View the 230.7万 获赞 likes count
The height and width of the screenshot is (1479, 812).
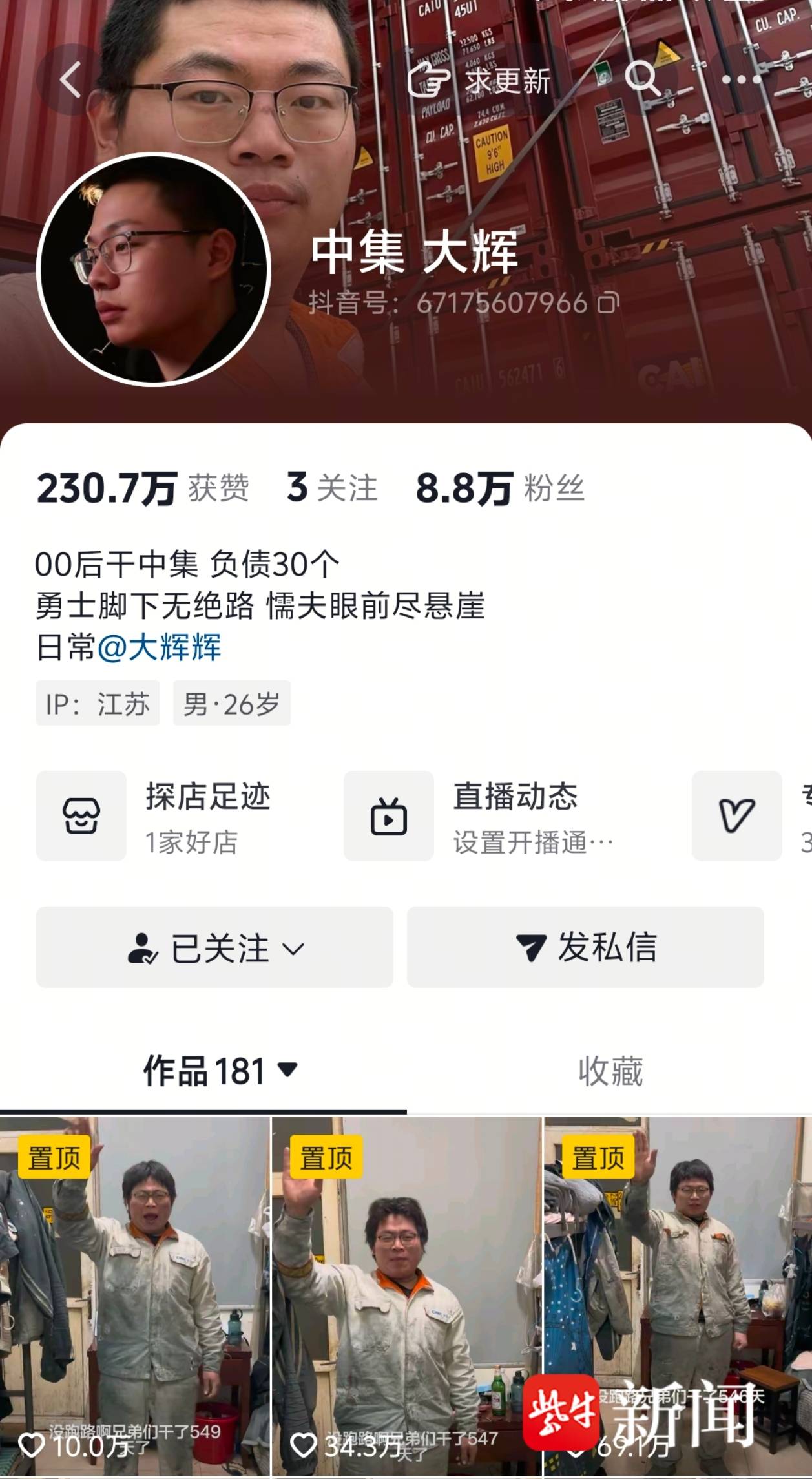click(142, 488)
